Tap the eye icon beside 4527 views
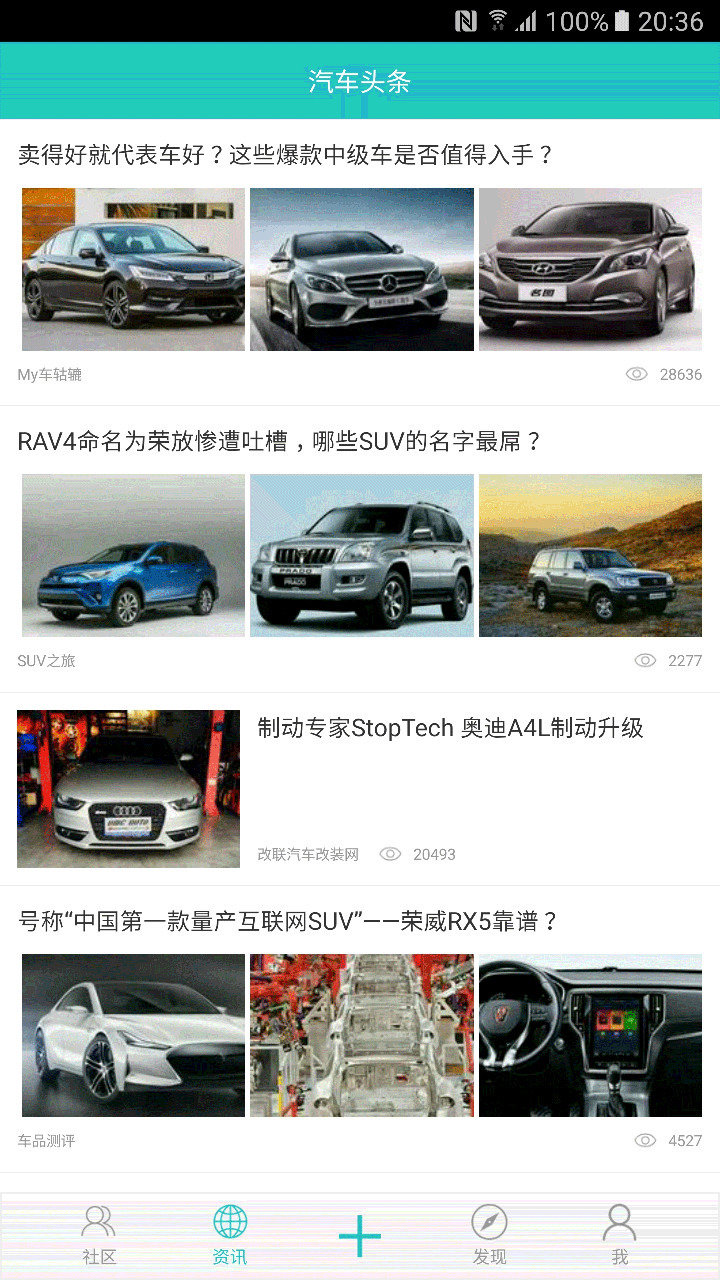 tap(648, 1140)
